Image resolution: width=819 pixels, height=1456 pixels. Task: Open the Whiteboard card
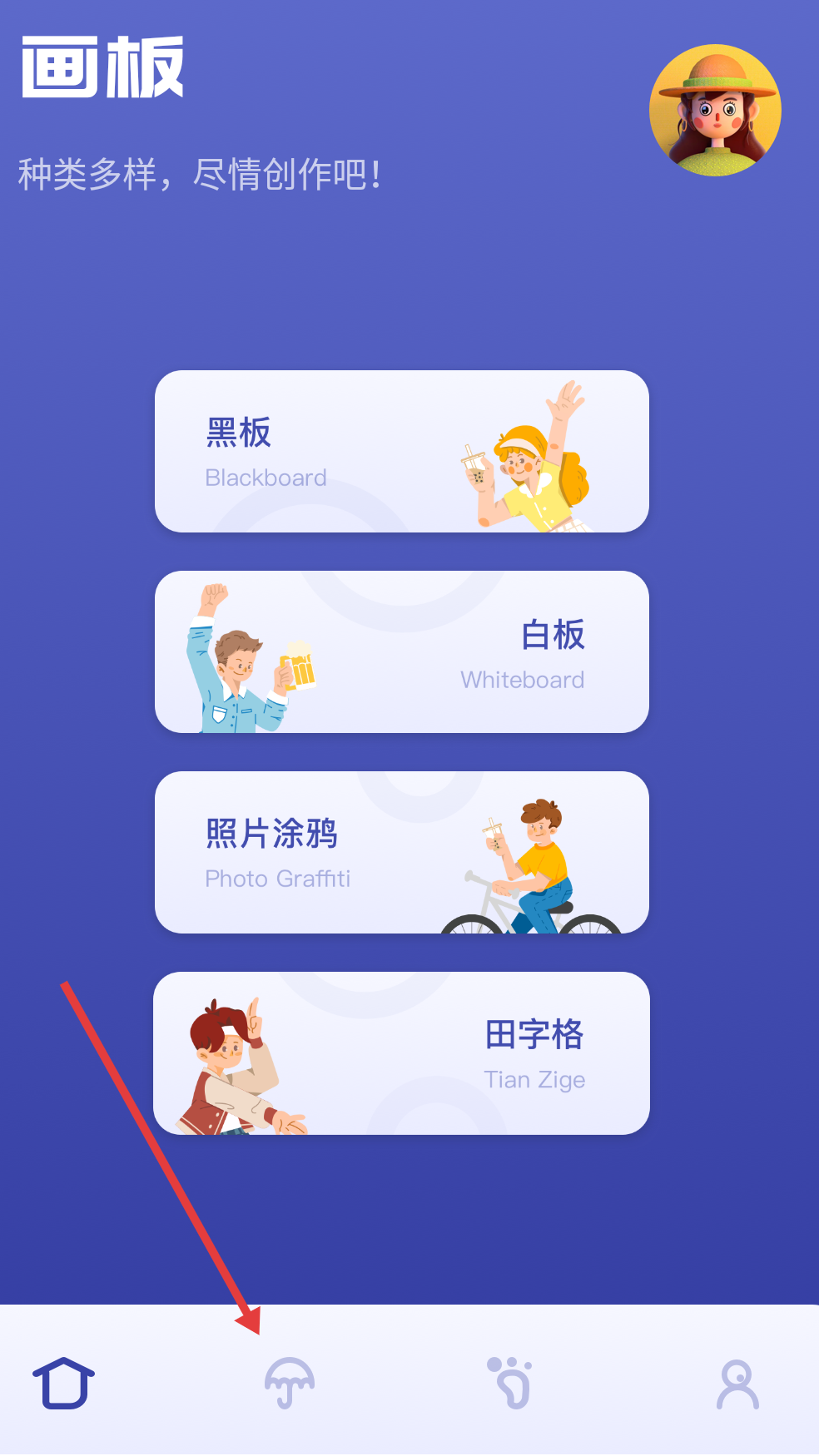coord(401,651)
